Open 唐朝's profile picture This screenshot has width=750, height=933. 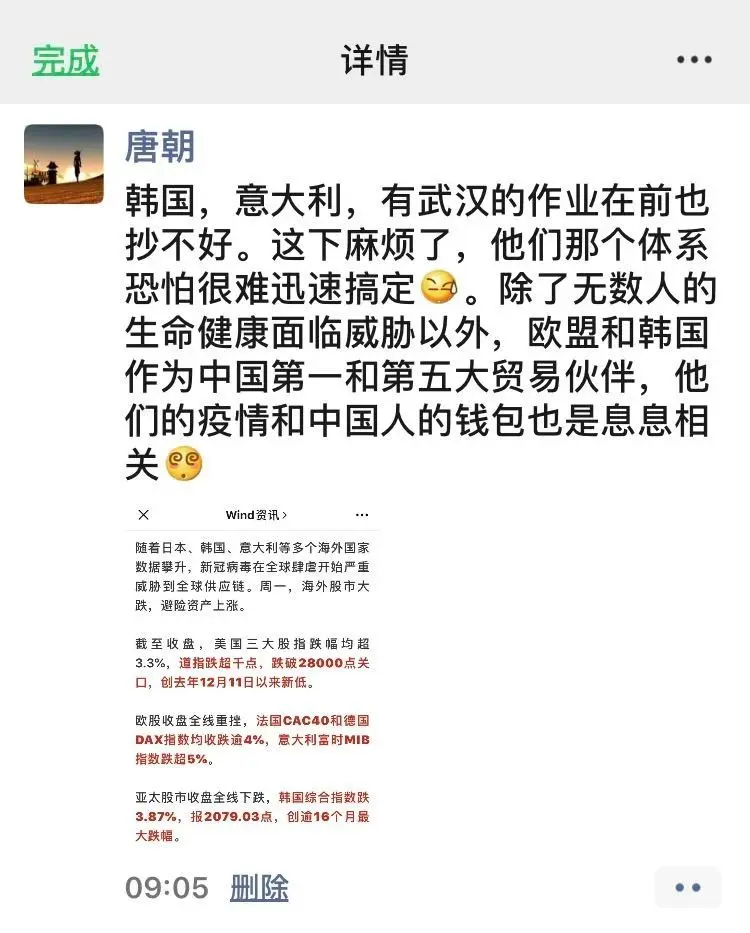pyautogui.click(x=64, y=164)
